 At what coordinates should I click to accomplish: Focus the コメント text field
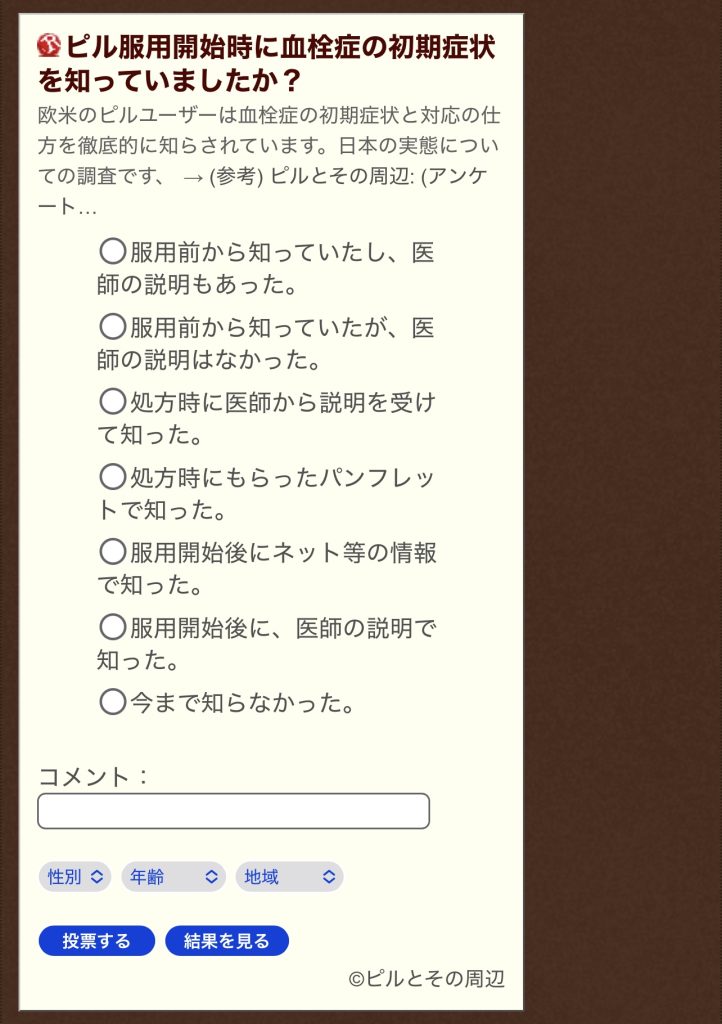point(233,811)
